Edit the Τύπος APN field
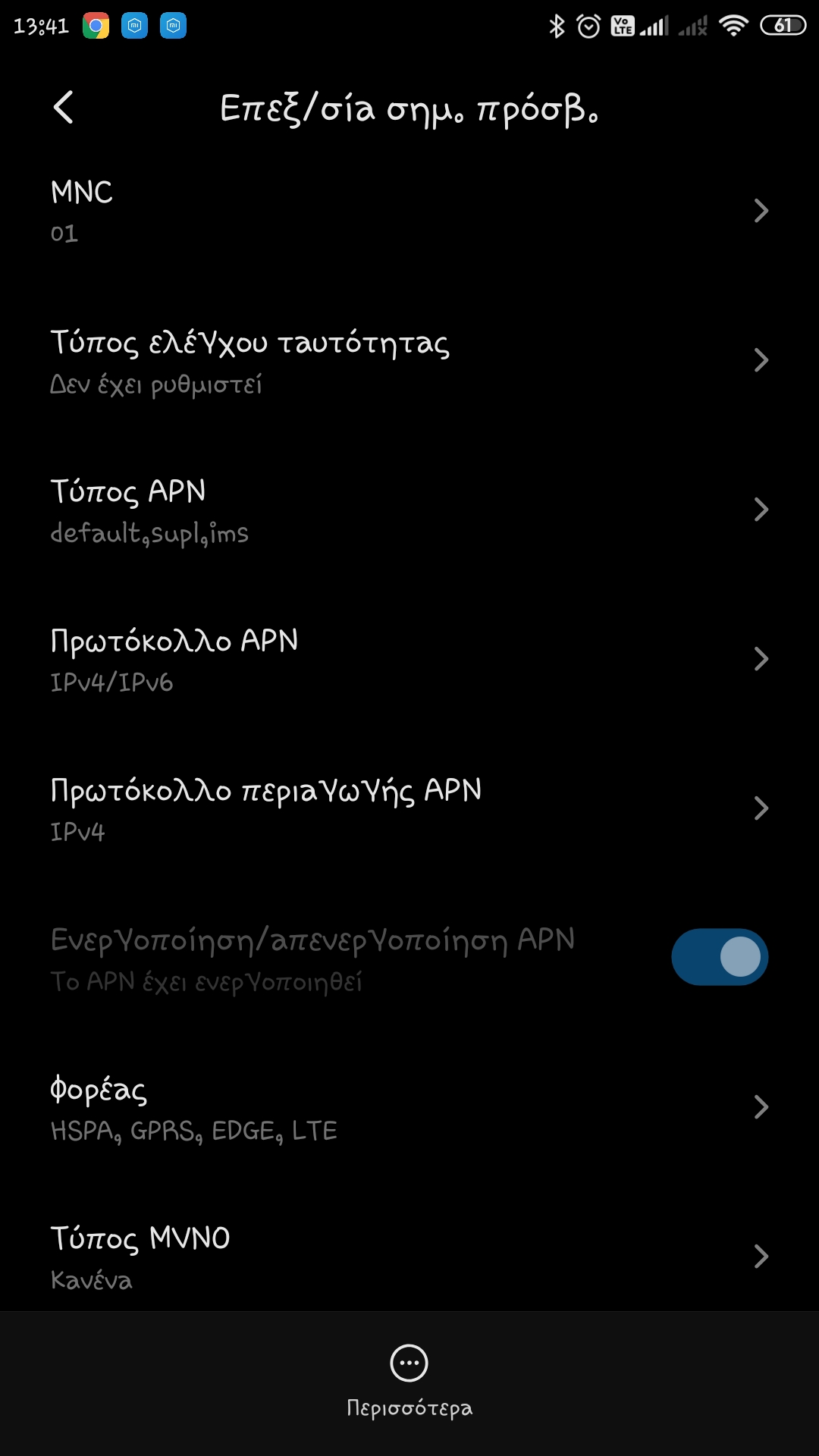This screenshot has height=1456, width=819. point(409,510)
